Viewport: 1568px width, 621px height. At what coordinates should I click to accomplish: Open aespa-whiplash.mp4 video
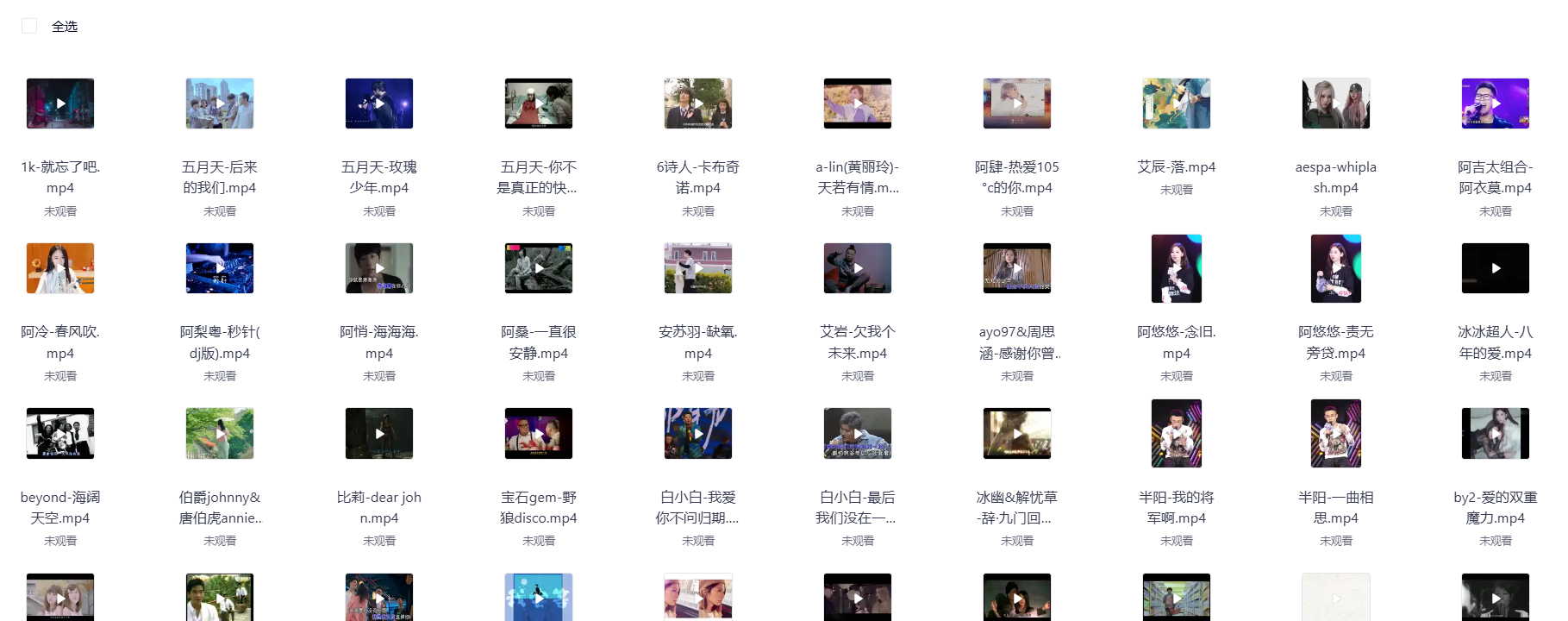pos(1336,103)
